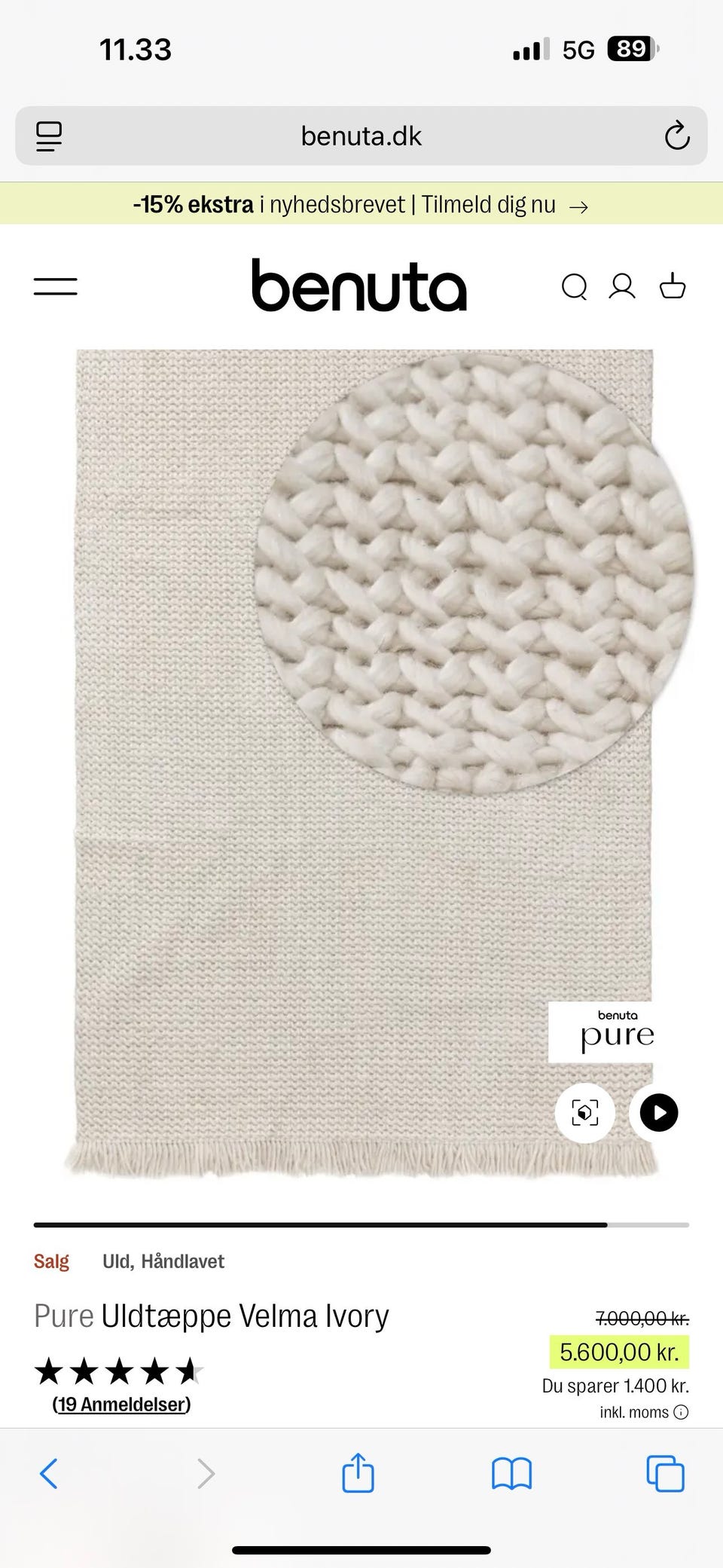The width and height of the screenshot is (723, 1568).
Task: Tap the newsletter -15% ekstra banner
Action: coord(361,204)
